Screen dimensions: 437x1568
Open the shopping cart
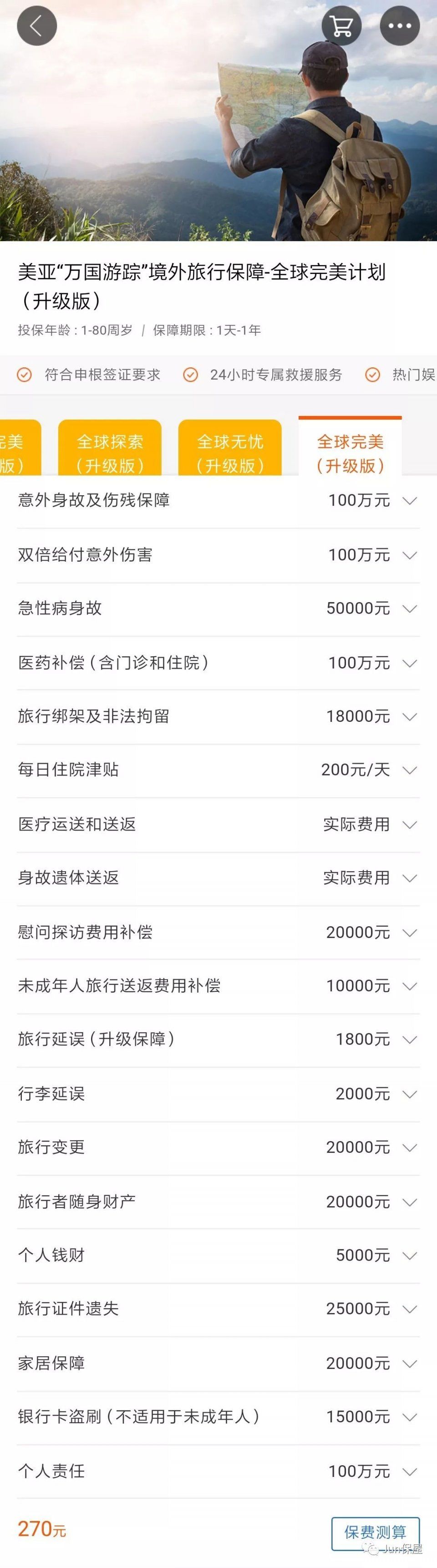pyautogui.click(x=341, y=25)
